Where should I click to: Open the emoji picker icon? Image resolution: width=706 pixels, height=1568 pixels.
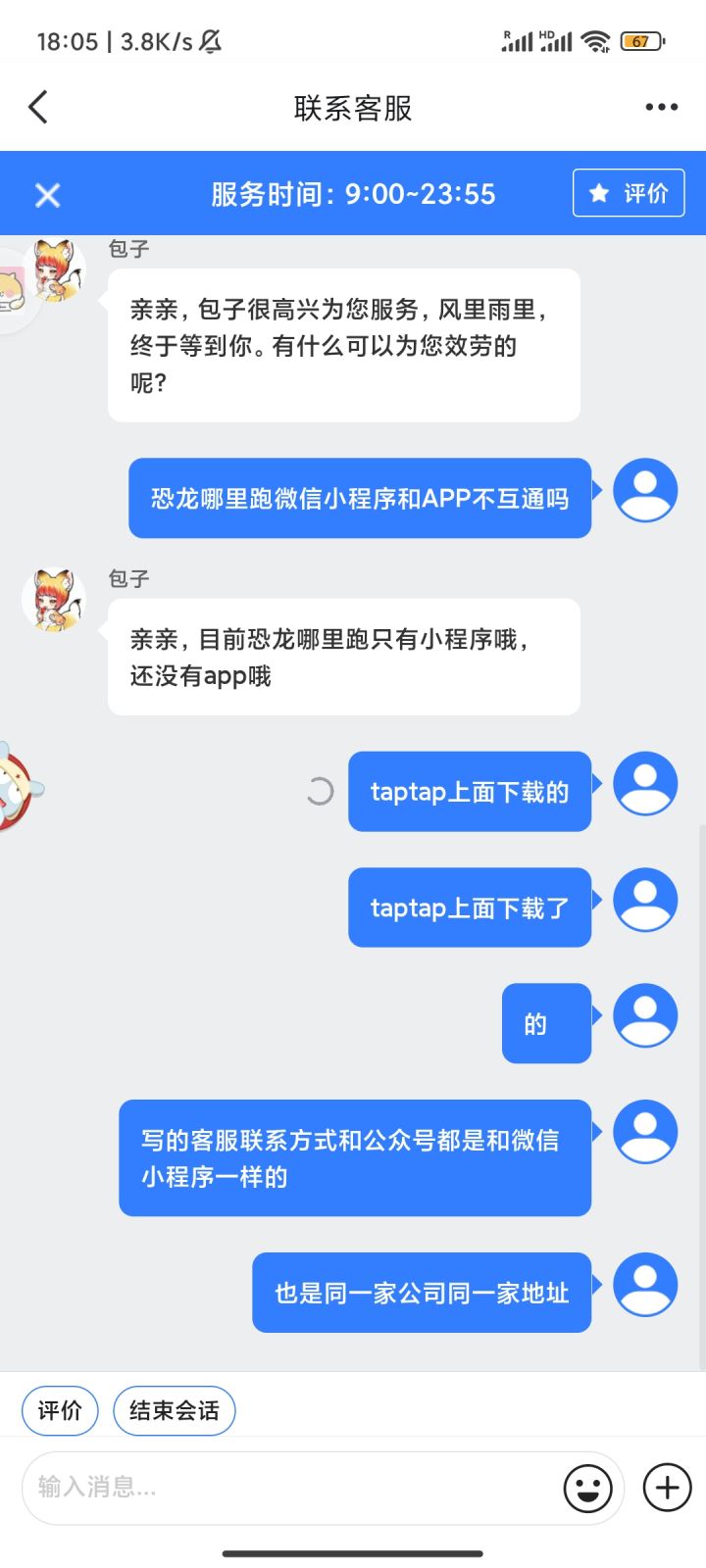coord(587,1488)
